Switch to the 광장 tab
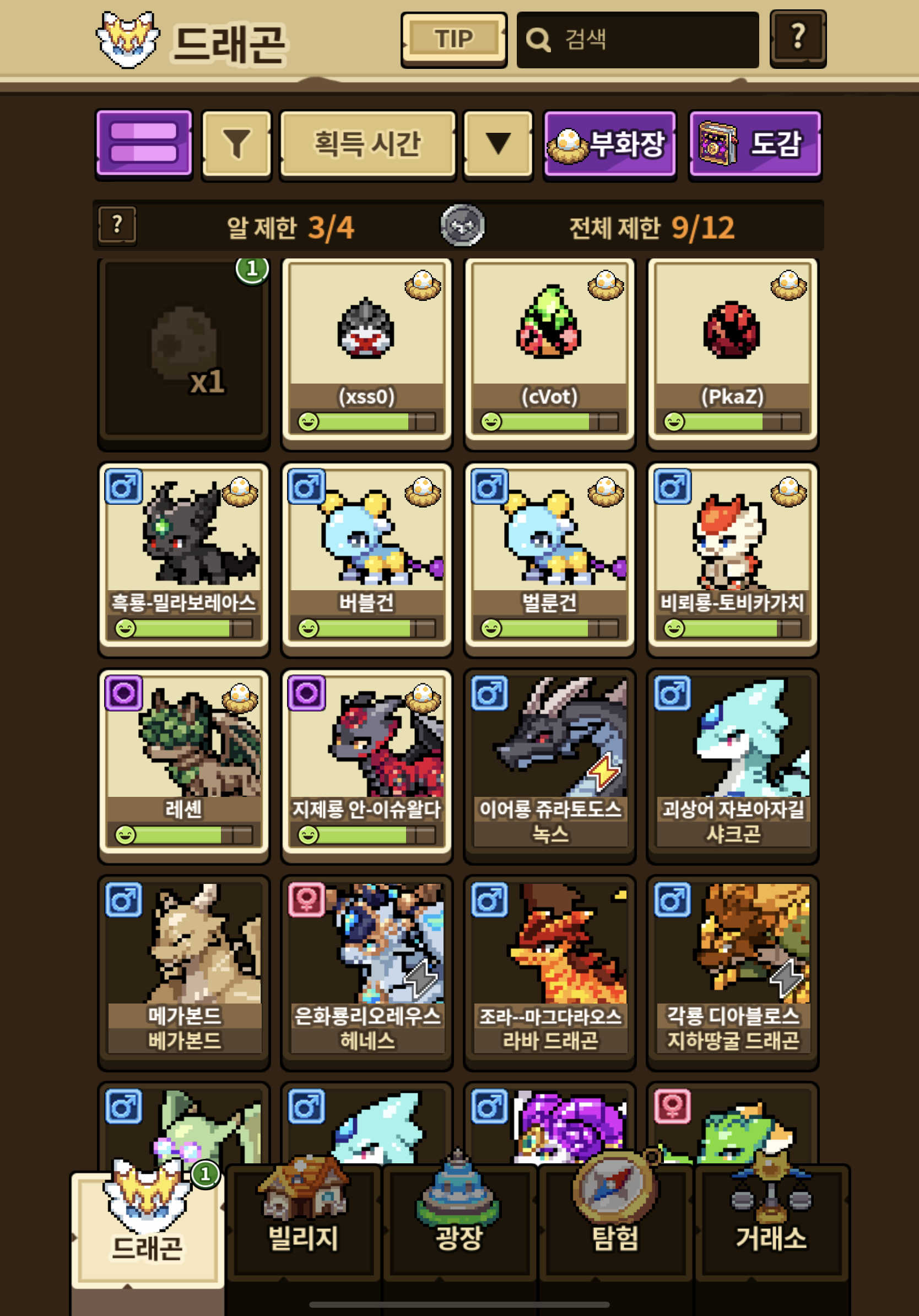 pos(459,1222)
